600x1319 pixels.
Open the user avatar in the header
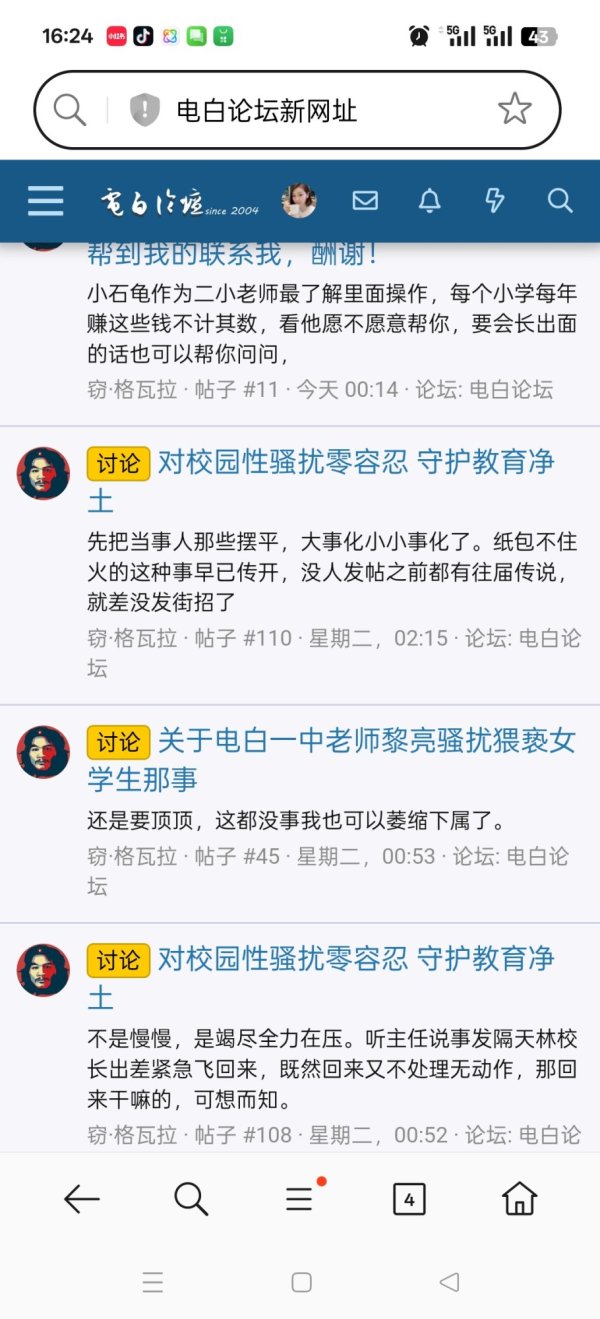(x=299, y=201)
